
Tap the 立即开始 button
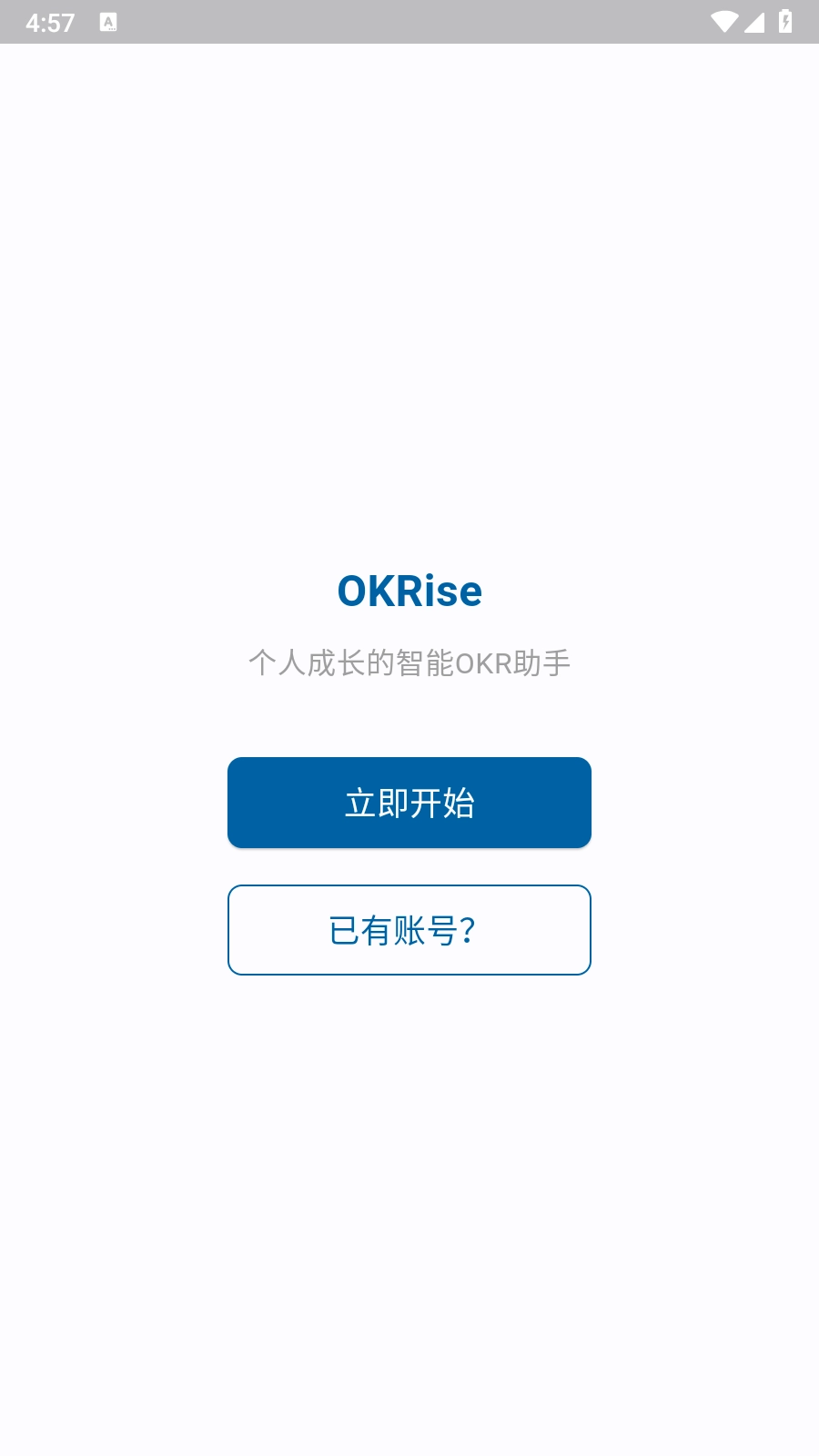point(409,803)
